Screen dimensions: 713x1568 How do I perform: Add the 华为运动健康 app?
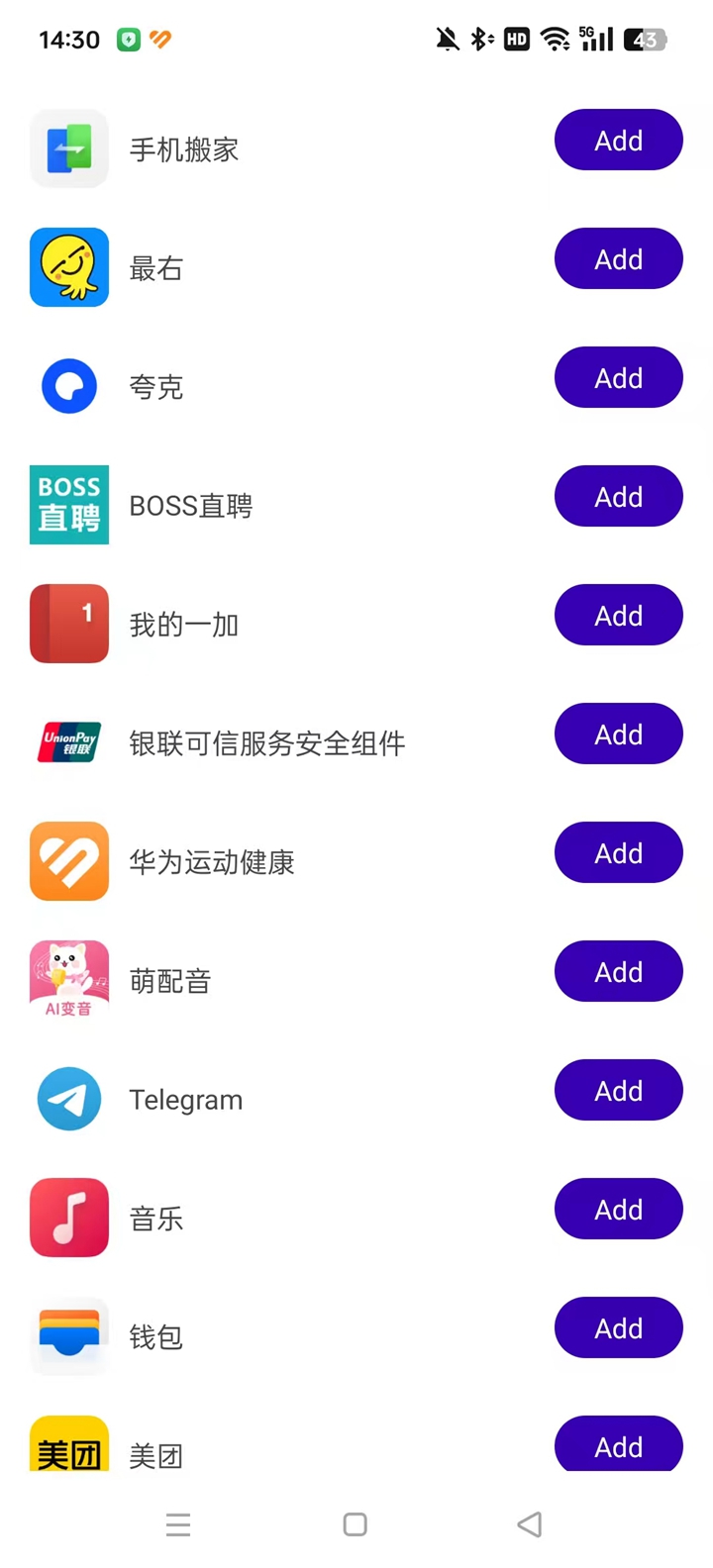click(618, 852)
